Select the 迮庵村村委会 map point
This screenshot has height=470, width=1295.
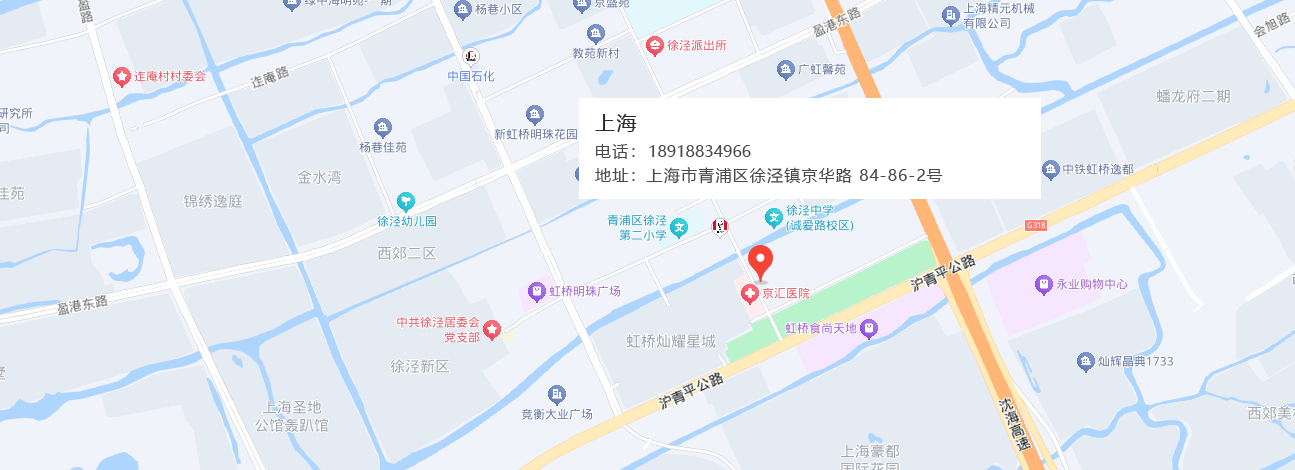click(x=122, y=76)
